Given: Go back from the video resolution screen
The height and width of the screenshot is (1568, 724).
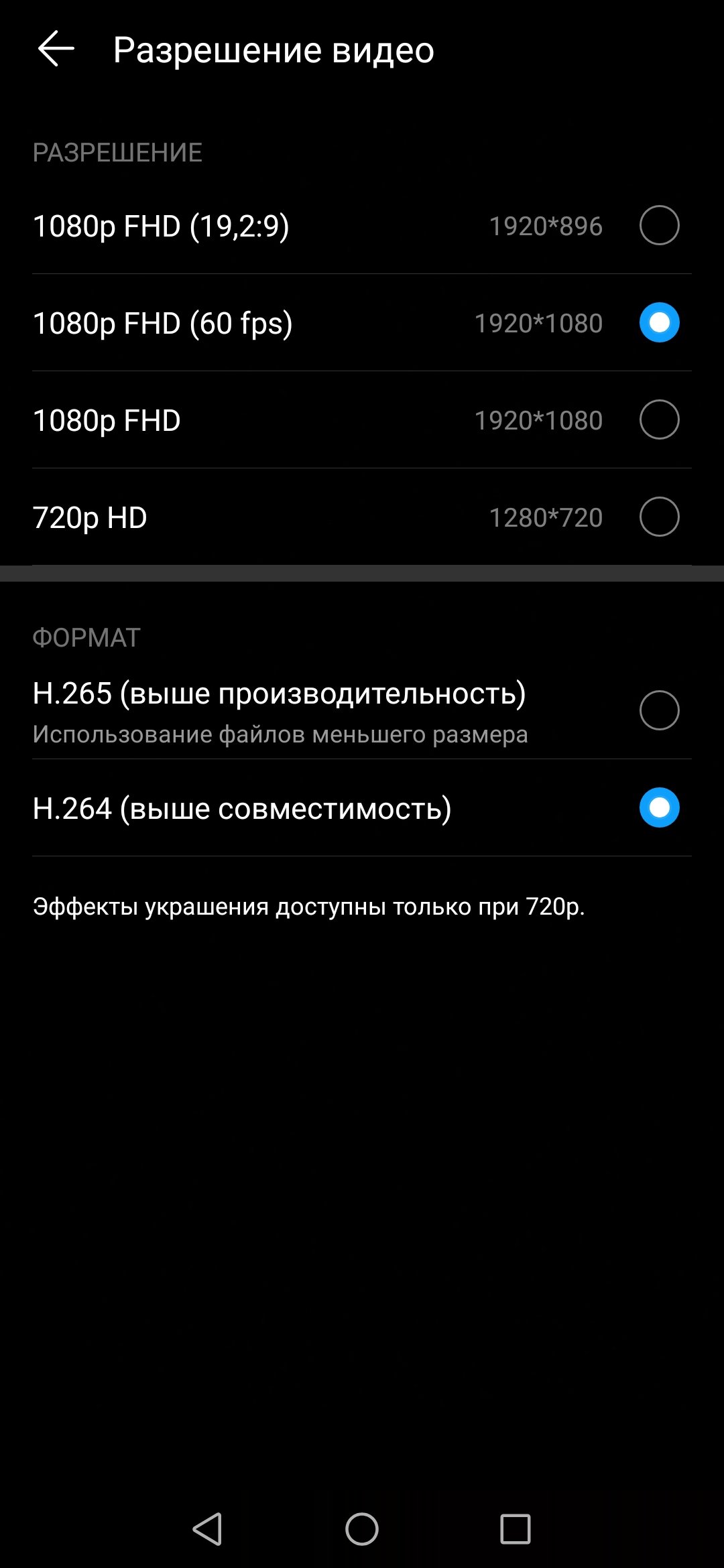Looking at the screenshot, I should 56,49.
